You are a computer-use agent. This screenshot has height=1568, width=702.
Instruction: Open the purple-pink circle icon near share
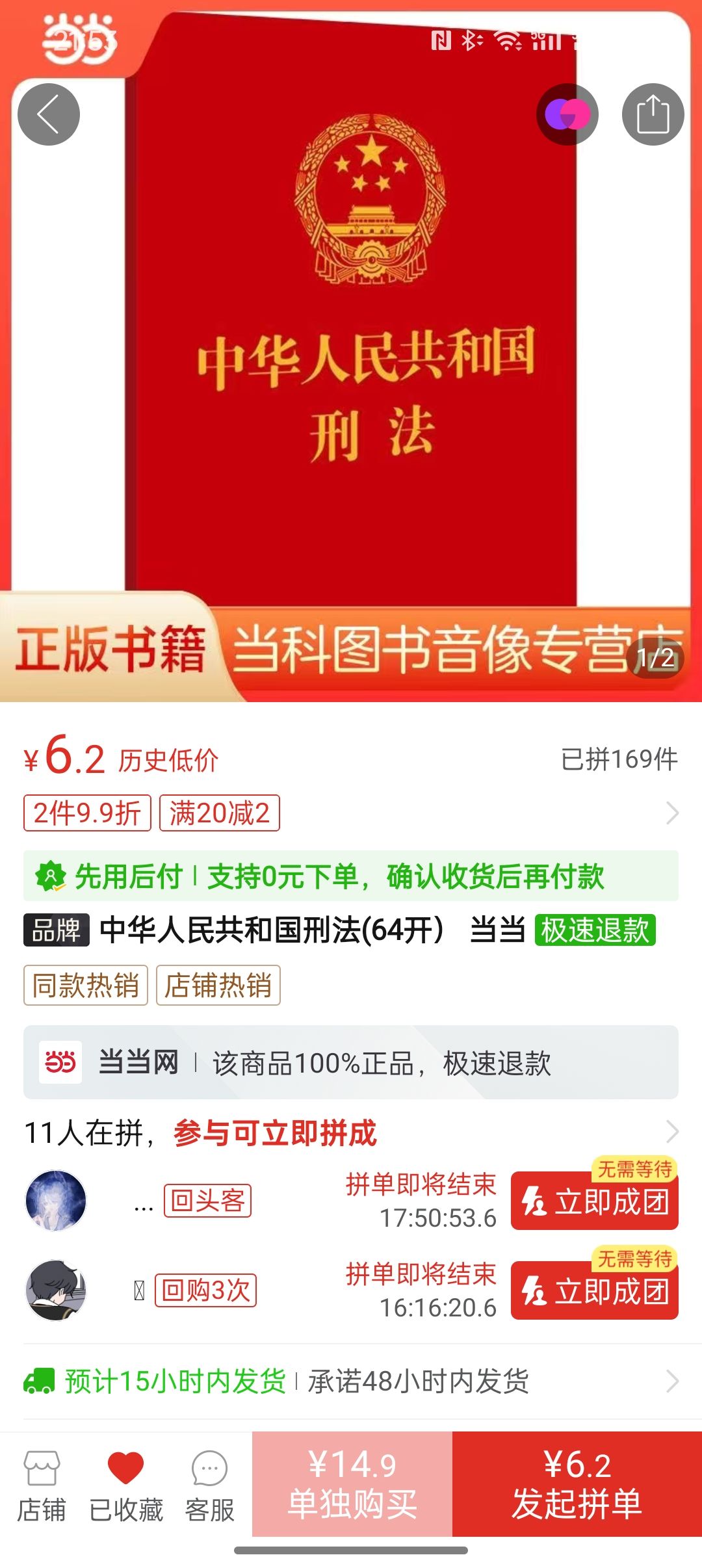coord(567,114)
